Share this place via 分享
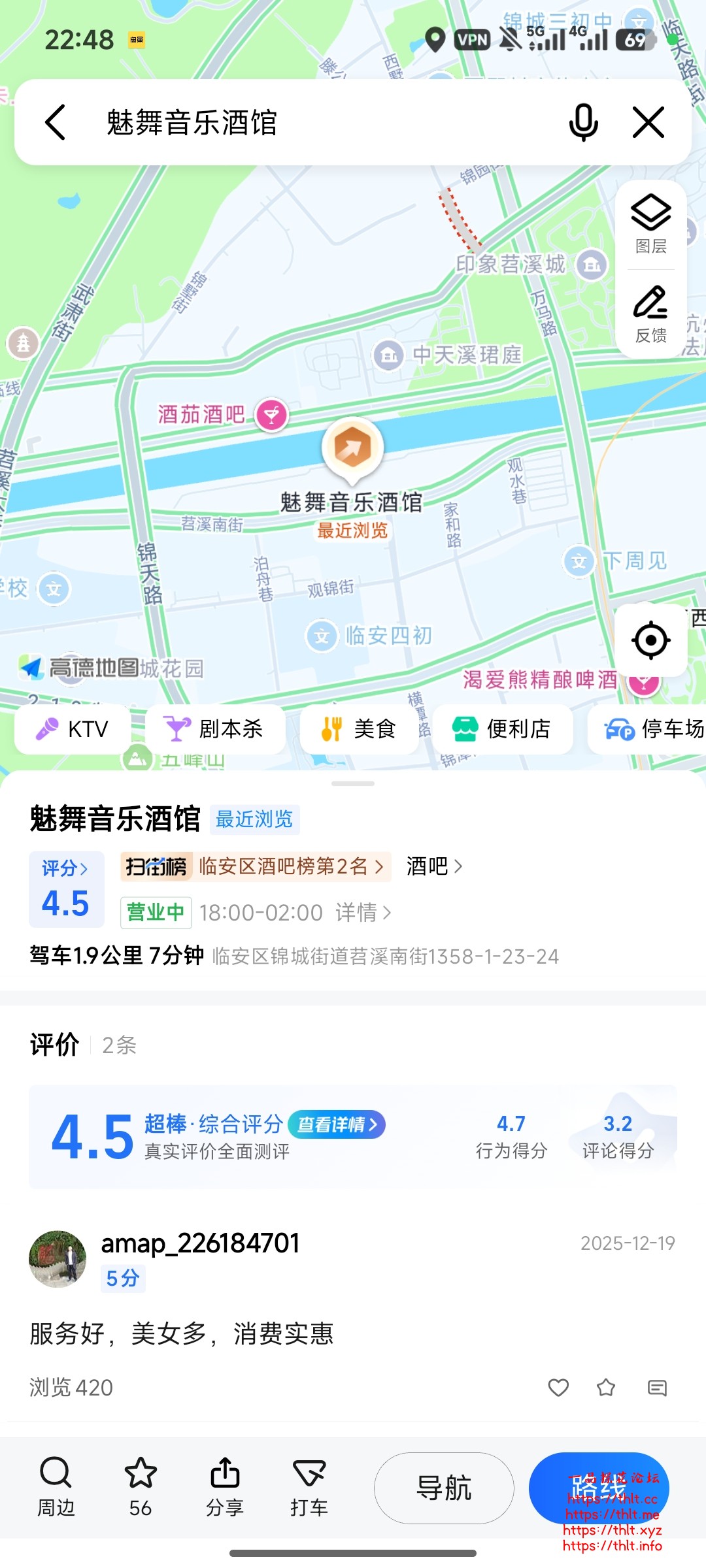This screenshot has height=1568, width=706. (225, 1488)
